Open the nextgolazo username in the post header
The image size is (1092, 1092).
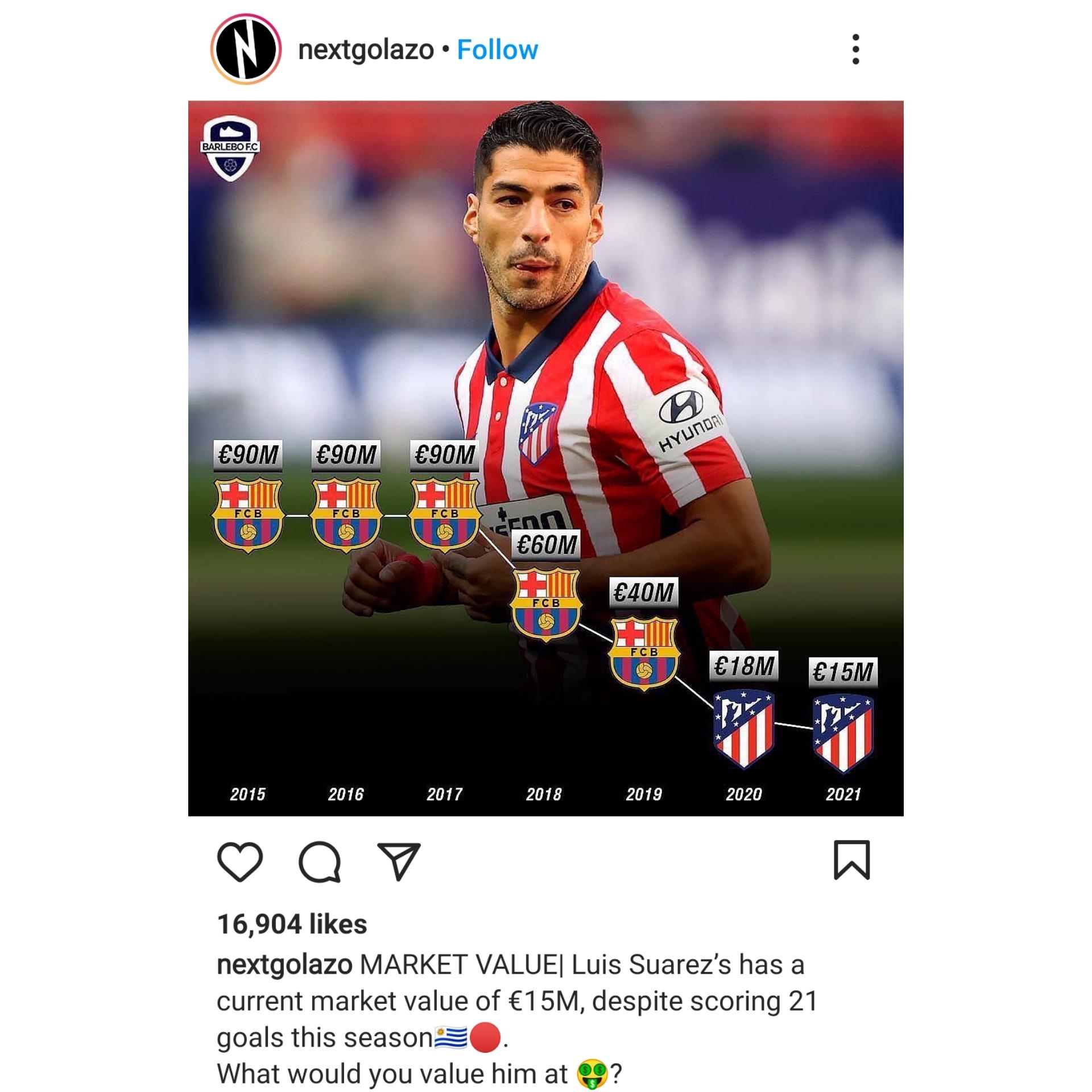point(366,50)
